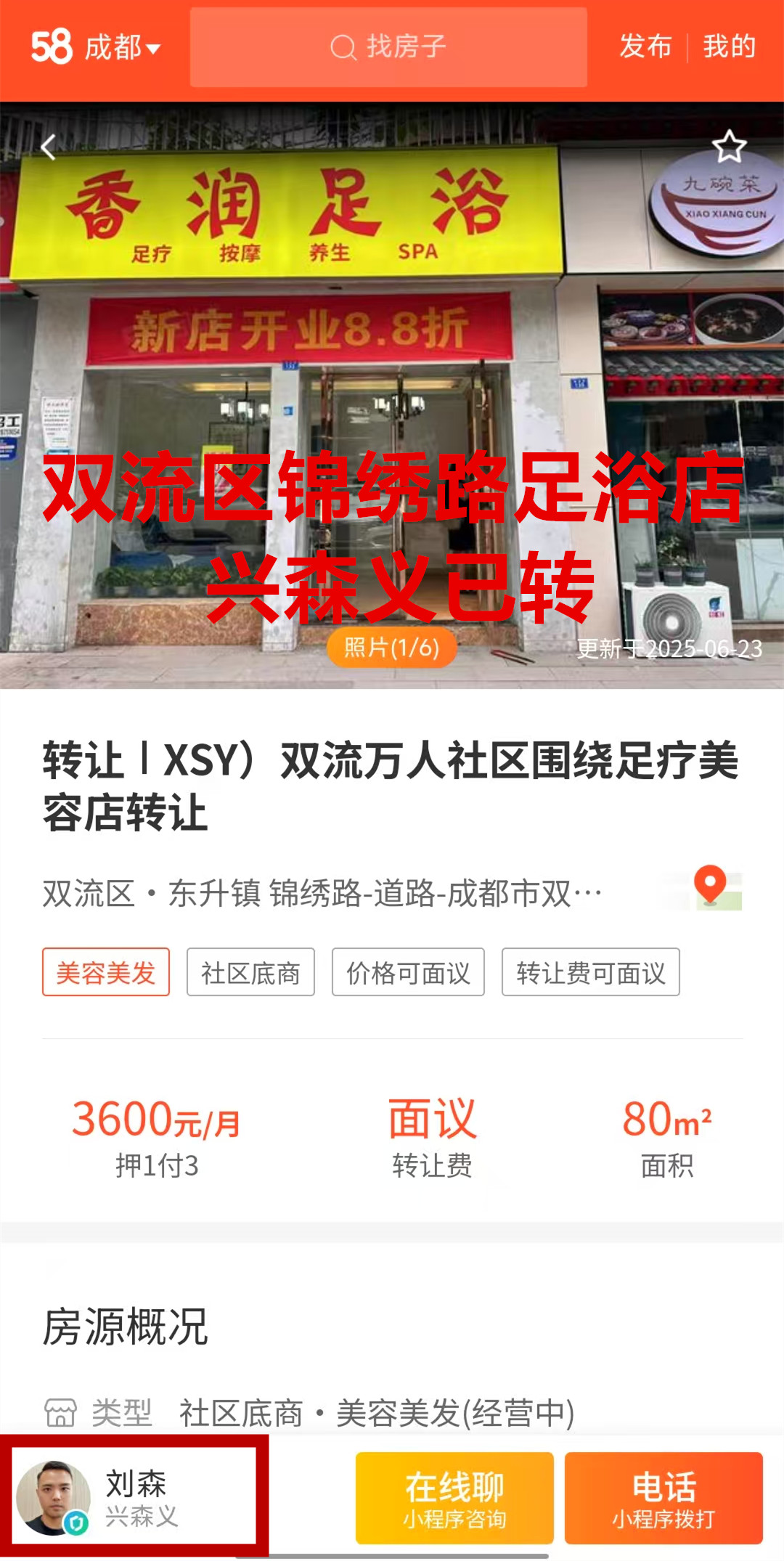Tap 发布 to post a listing
The height and width of the screenshot is (1561, 784).
[x=645, y=46]
